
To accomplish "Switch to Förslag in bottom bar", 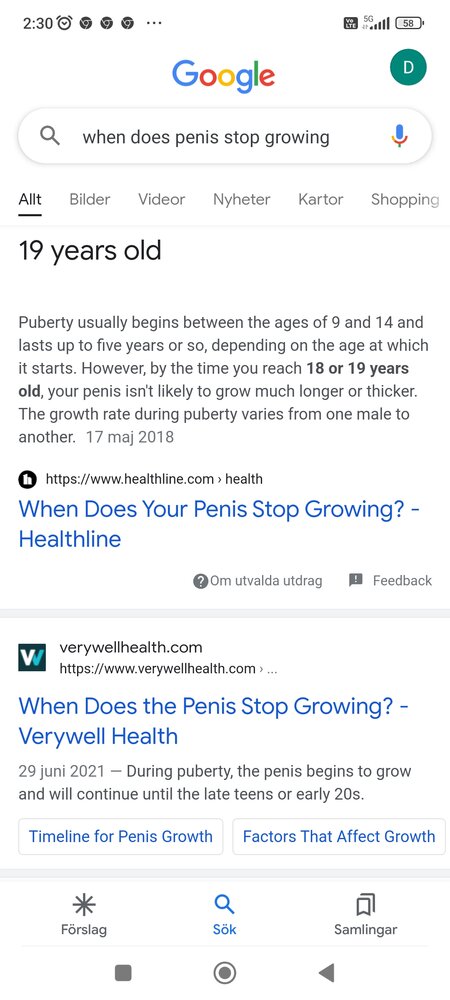I will tap(83, 915).
